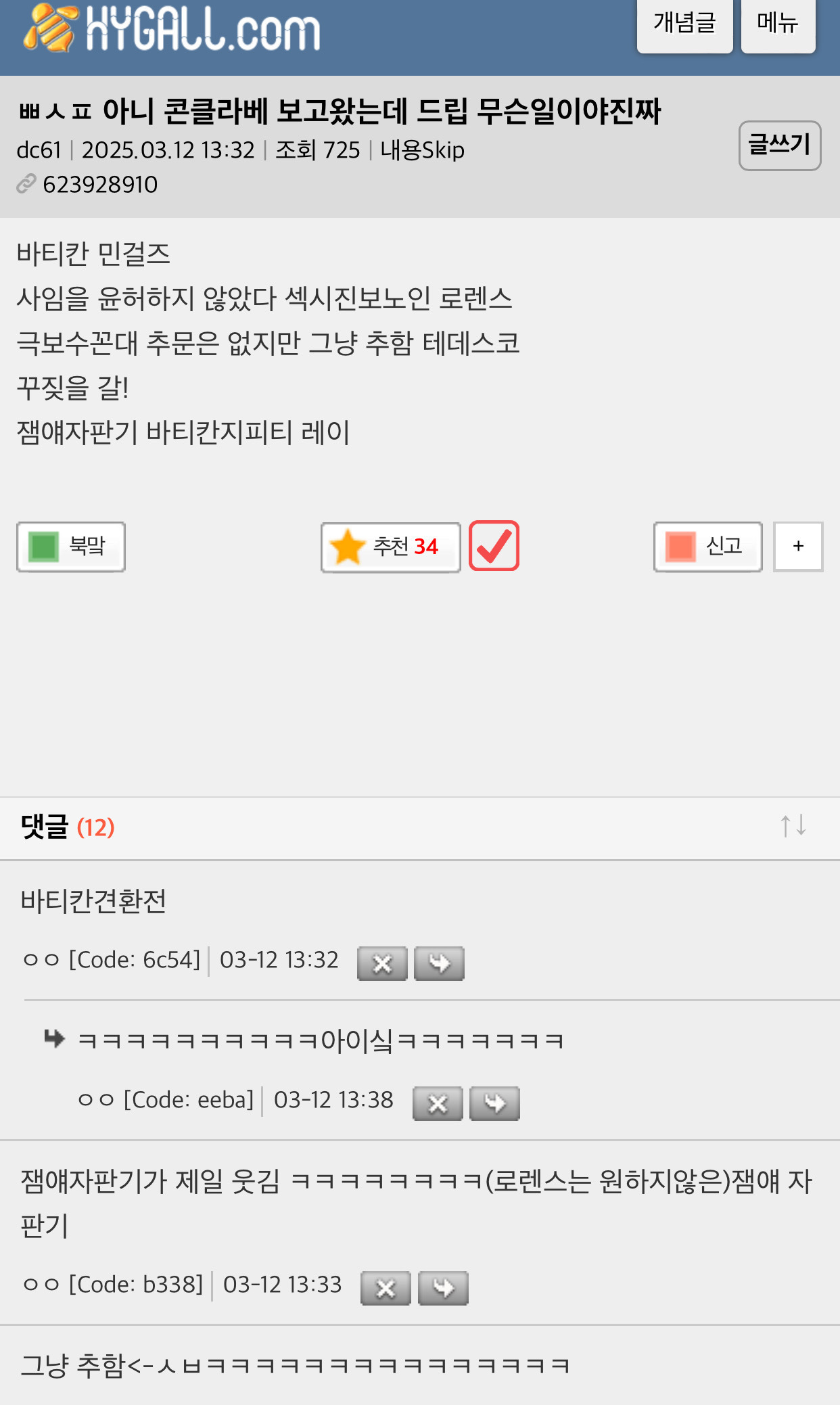Open the 개념글 section
Screen dimensions: 840x1405
(684, 24)
